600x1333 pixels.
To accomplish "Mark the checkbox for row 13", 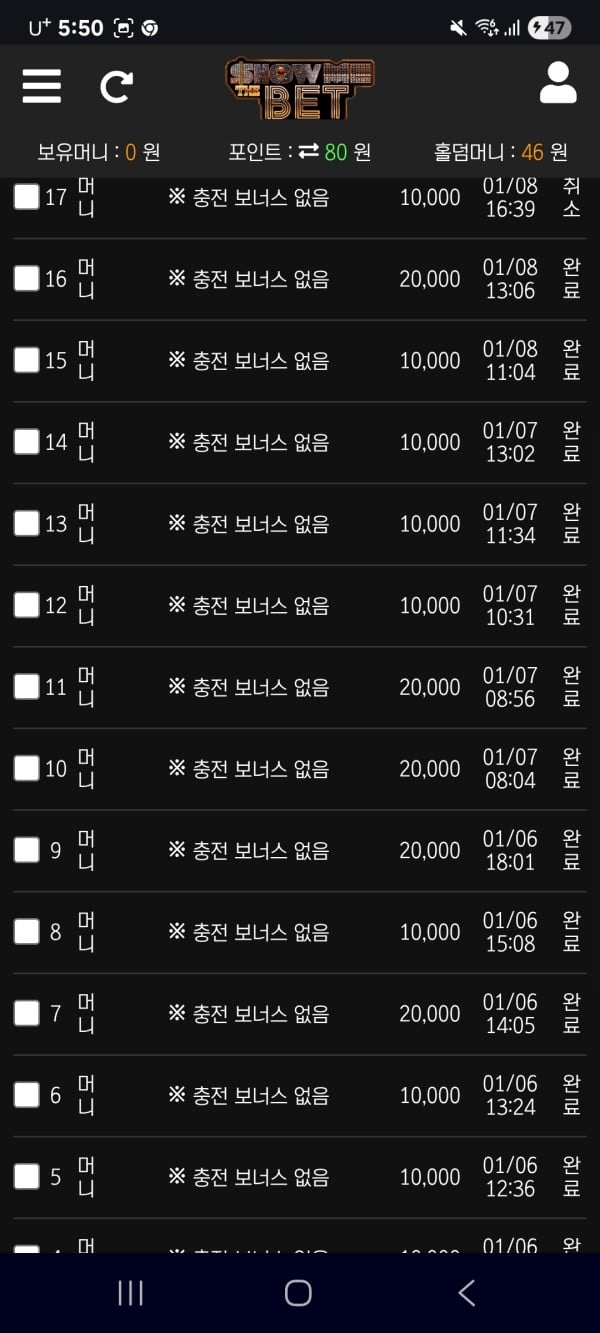I will pyautogui.click(x=26, y=523).
